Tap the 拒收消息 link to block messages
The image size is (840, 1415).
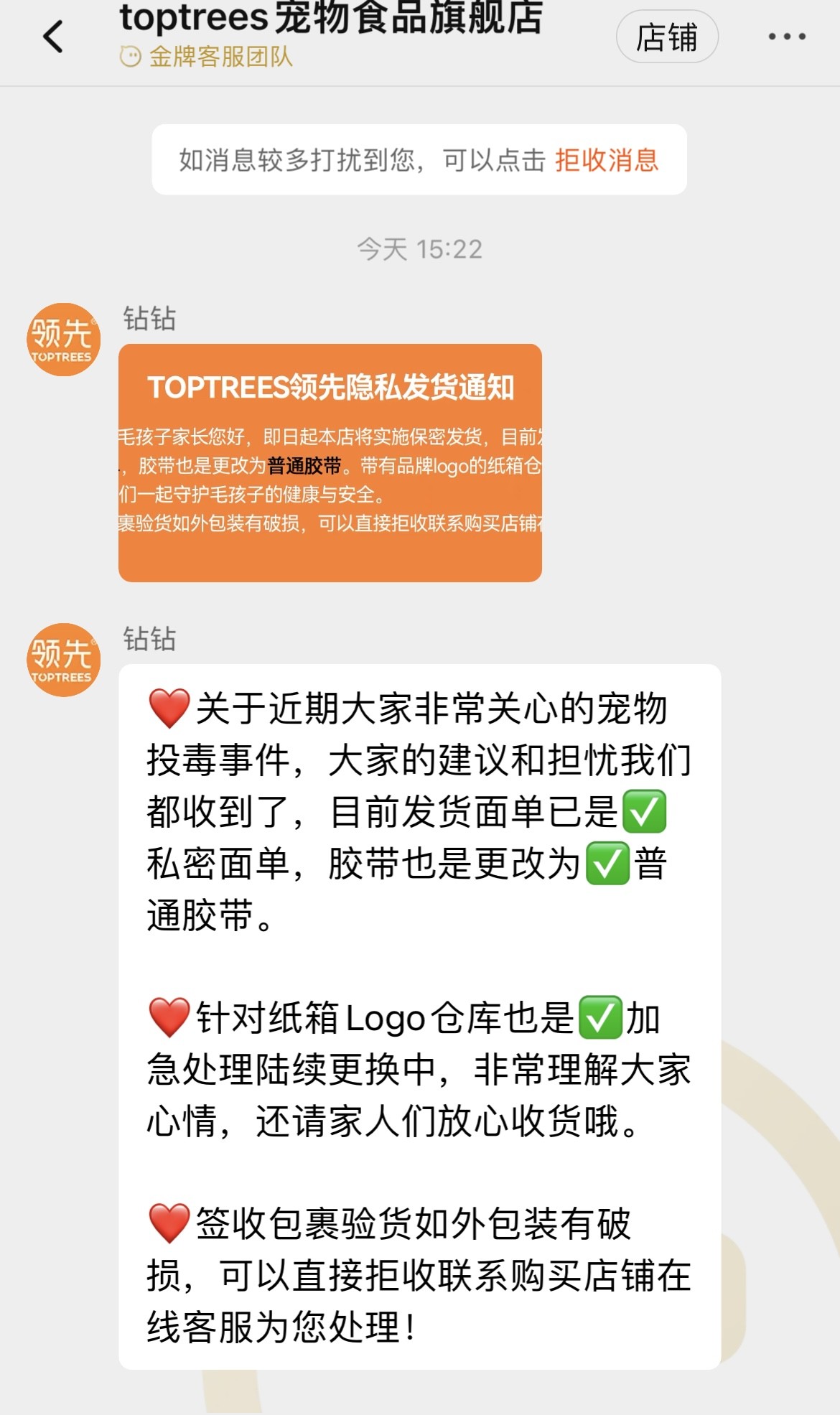click(x=607, y=160)
